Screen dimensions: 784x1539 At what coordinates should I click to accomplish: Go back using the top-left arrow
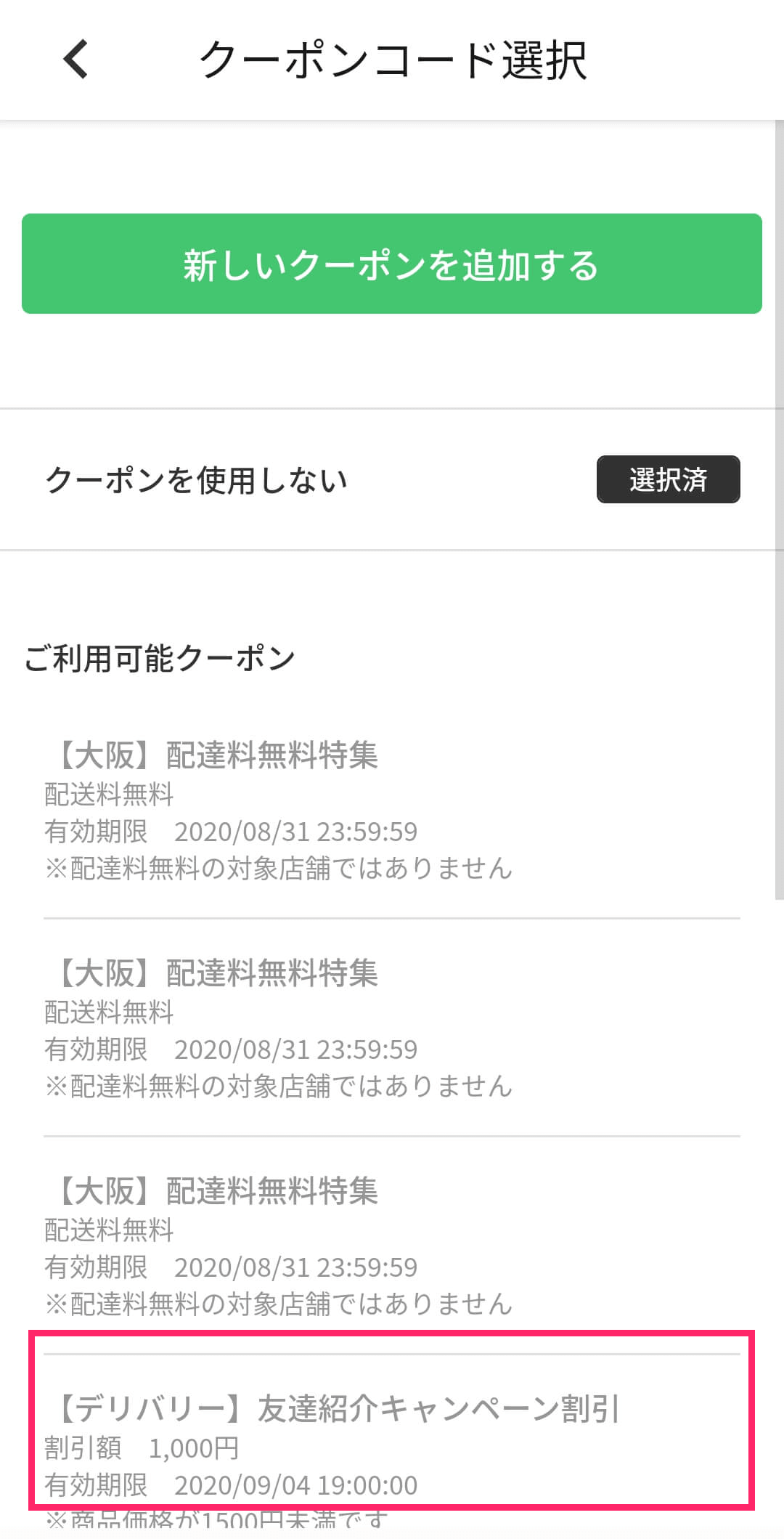(x=75, y=60)
